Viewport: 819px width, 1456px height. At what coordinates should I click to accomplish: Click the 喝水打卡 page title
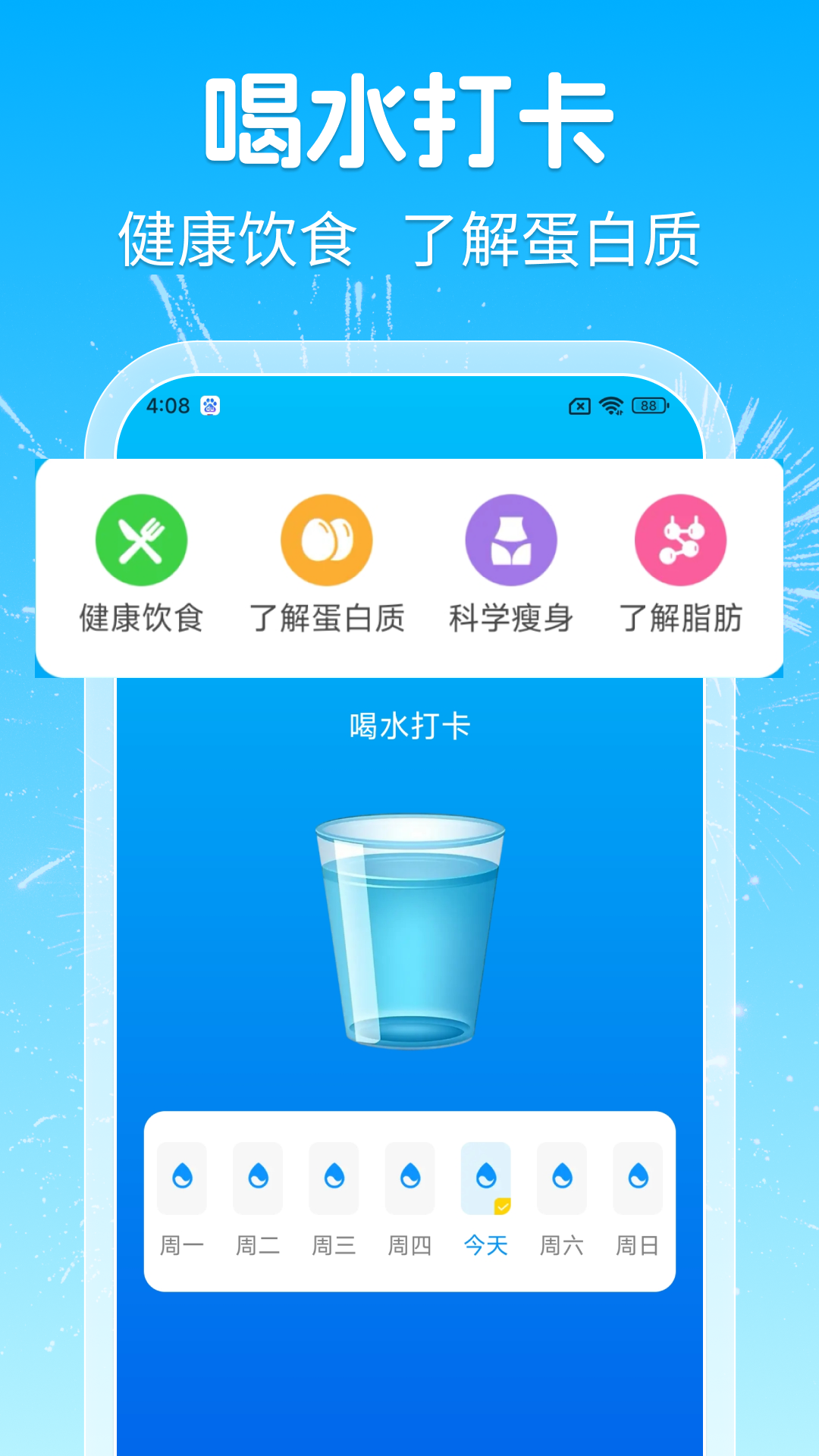(x=409, y=726)
